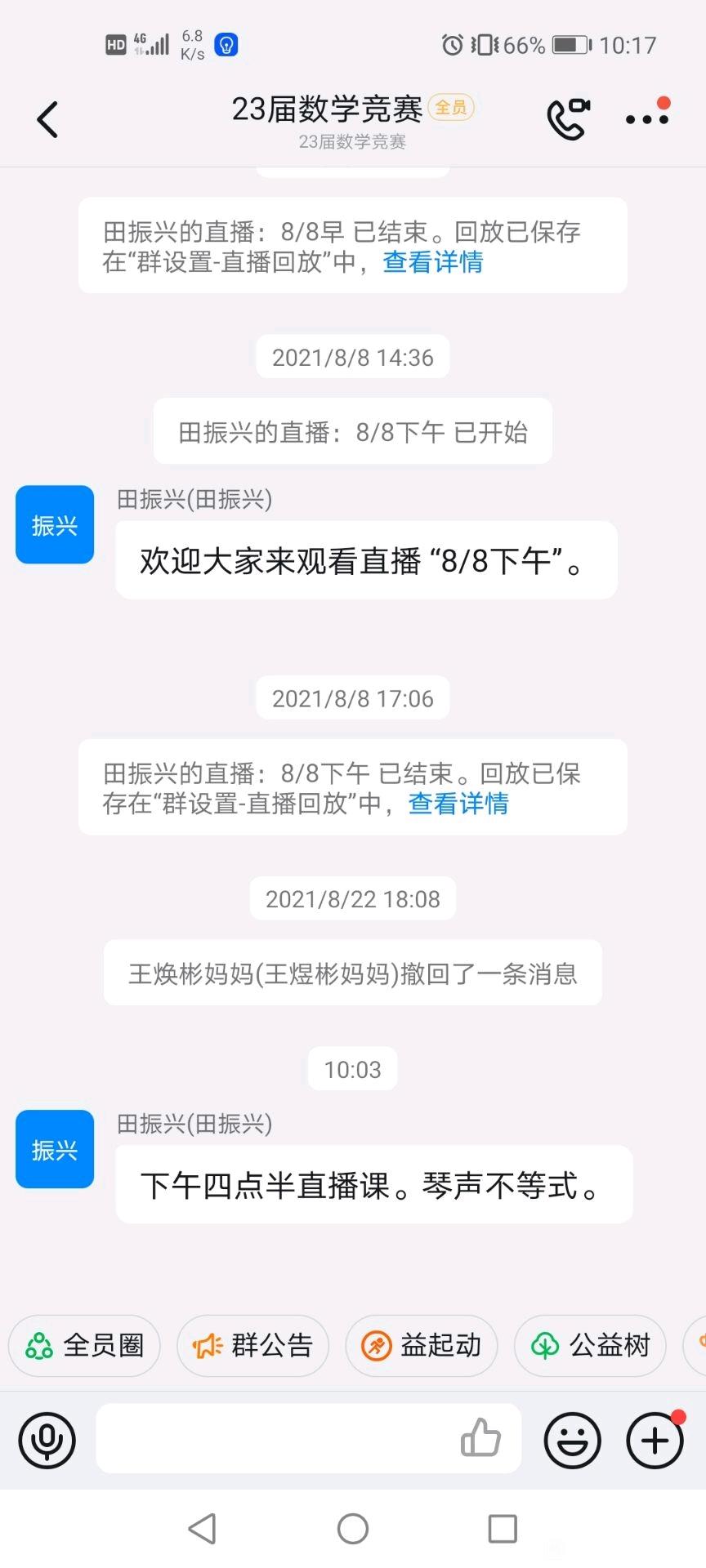This screenshot has width=706, height=1568.
Task: Open the 公益树 chip
Action: pos(590,1345)
